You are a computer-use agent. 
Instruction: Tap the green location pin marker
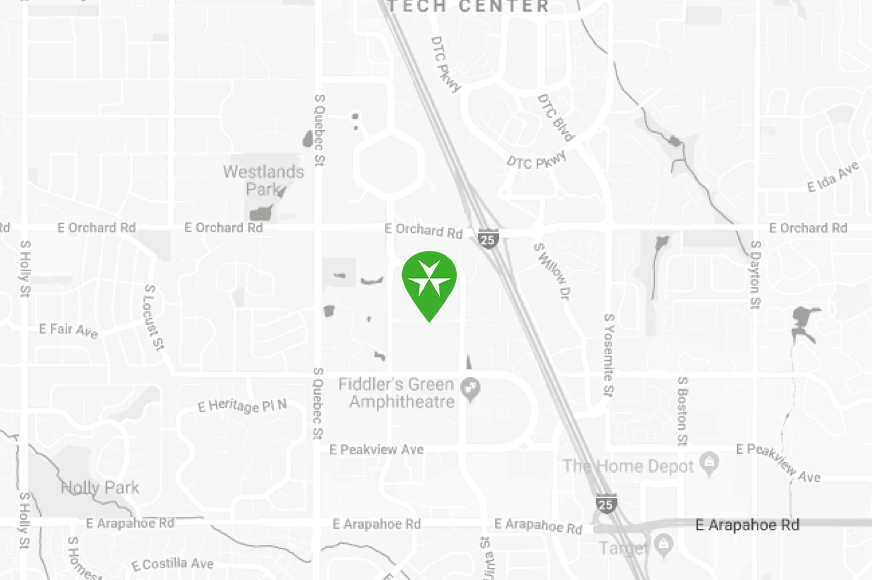[429, 281]
